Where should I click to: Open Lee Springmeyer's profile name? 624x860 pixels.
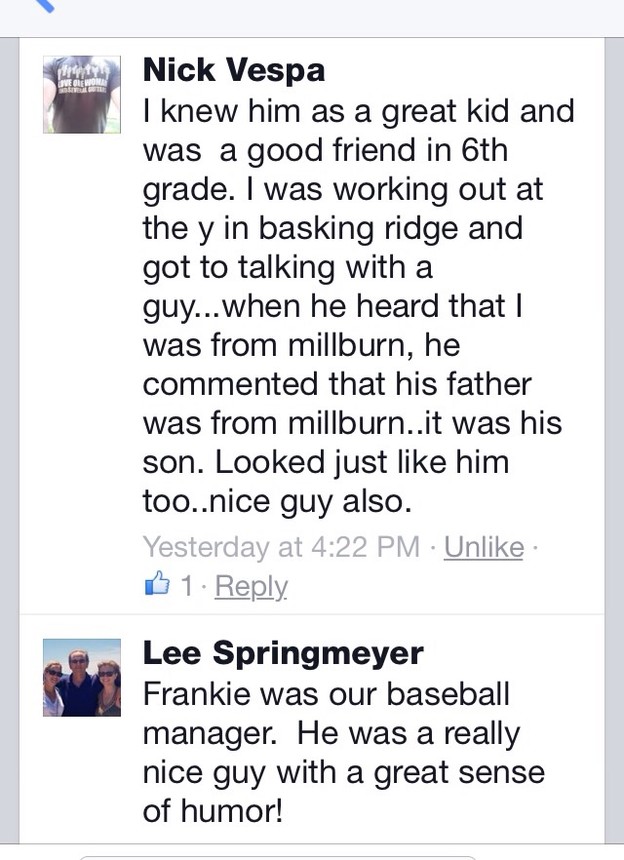pos(283,652)
